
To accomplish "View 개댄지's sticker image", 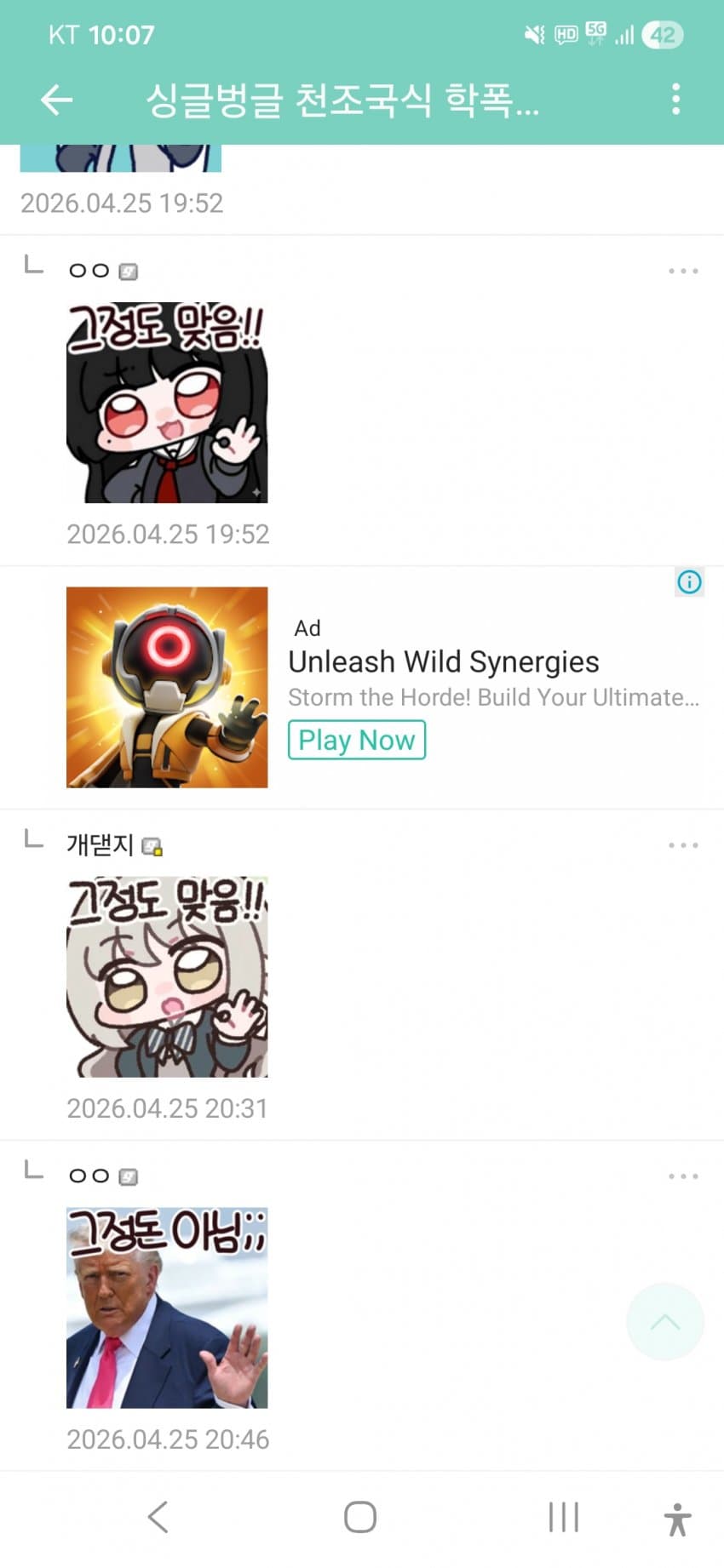I will click(x=167, y=977).
